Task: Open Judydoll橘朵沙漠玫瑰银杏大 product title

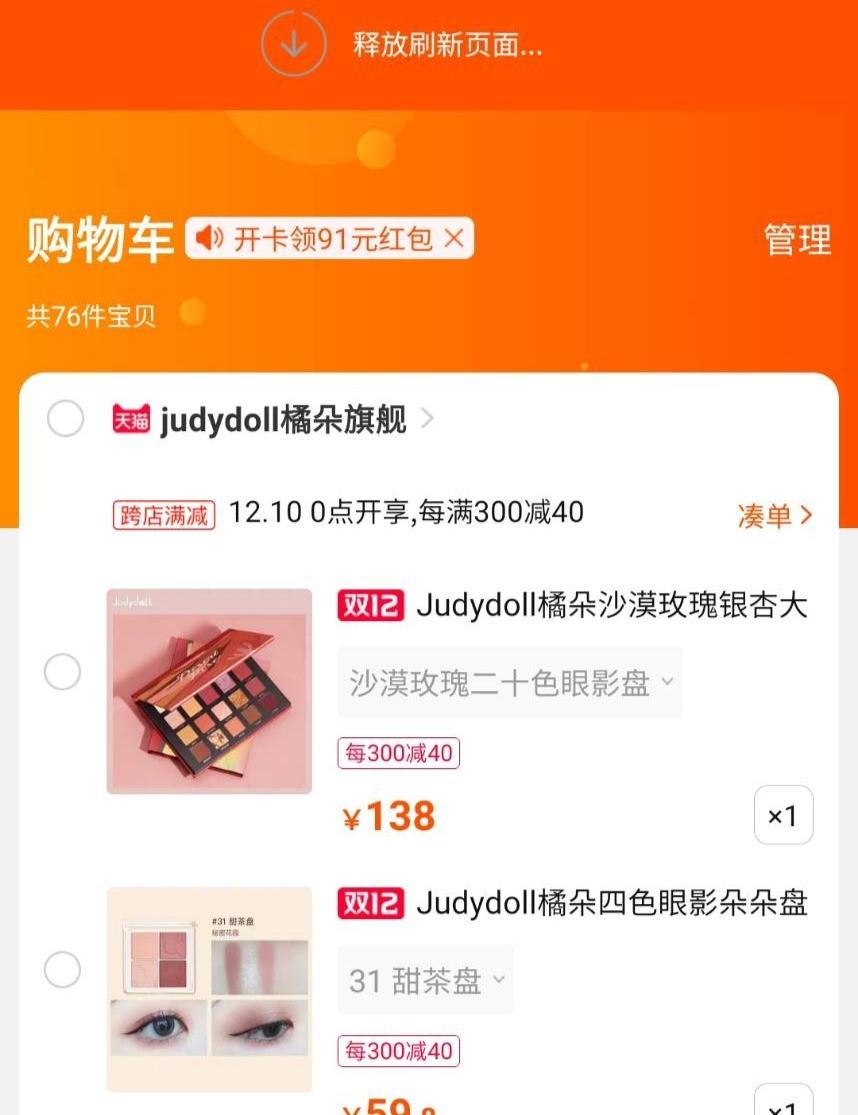Action: [x=610, y=605]
